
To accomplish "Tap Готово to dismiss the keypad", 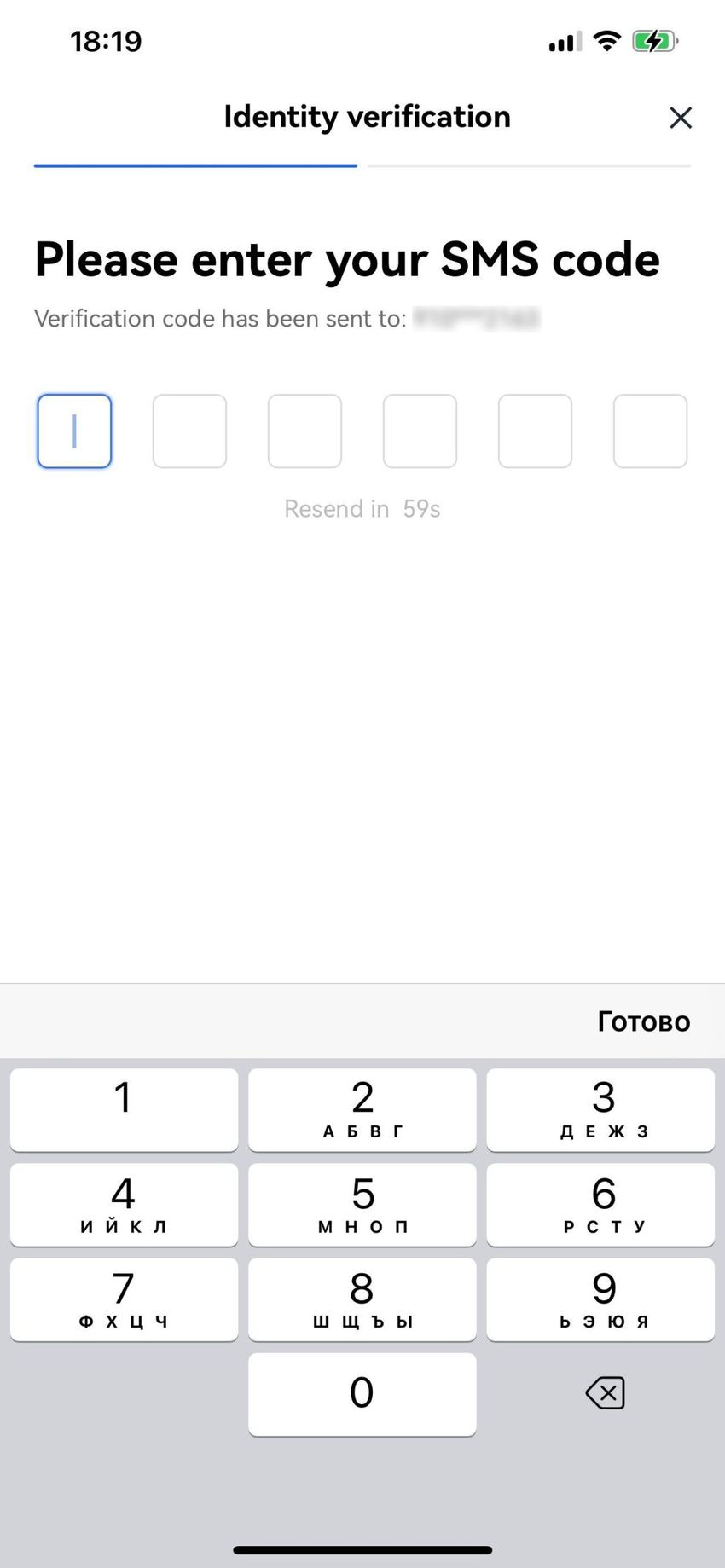I will pyautogui.click(x=643, y=1021).
